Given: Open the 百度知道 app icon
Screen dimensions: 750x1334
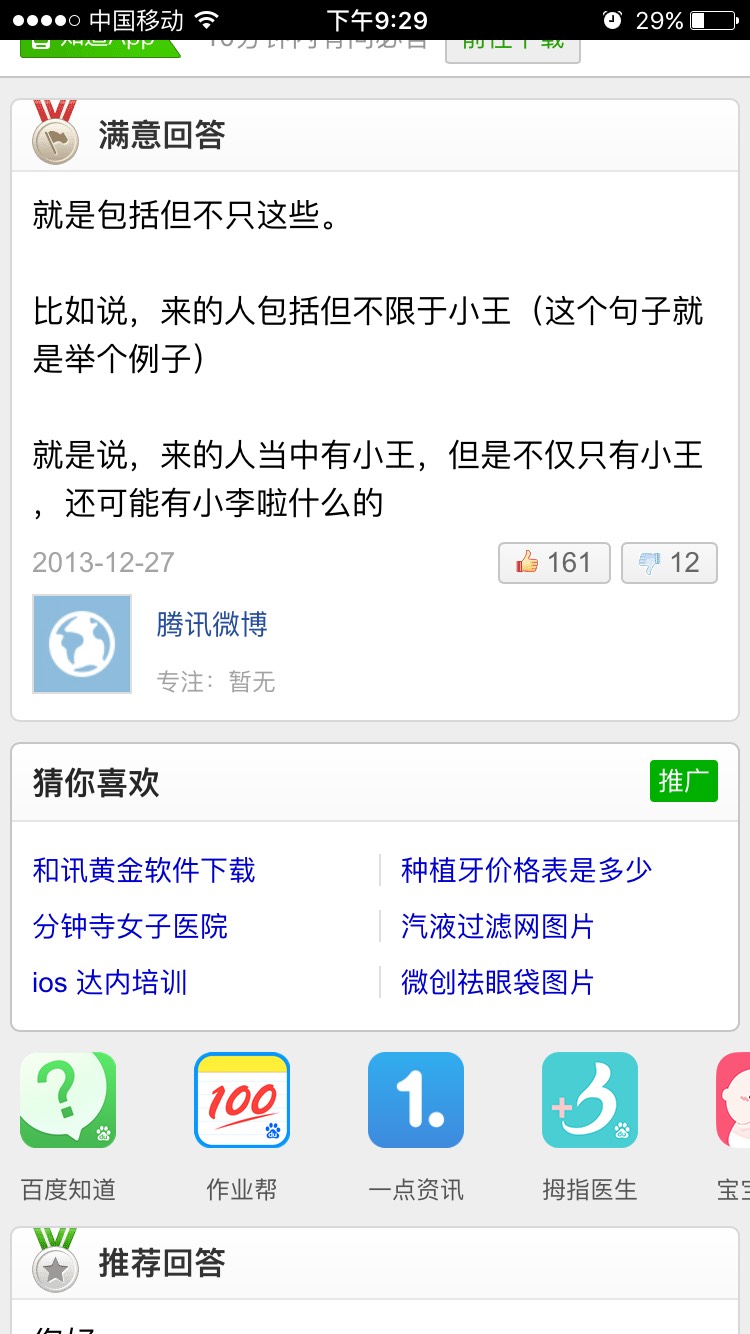Looking at the screenshot, I should [68, 1100].
